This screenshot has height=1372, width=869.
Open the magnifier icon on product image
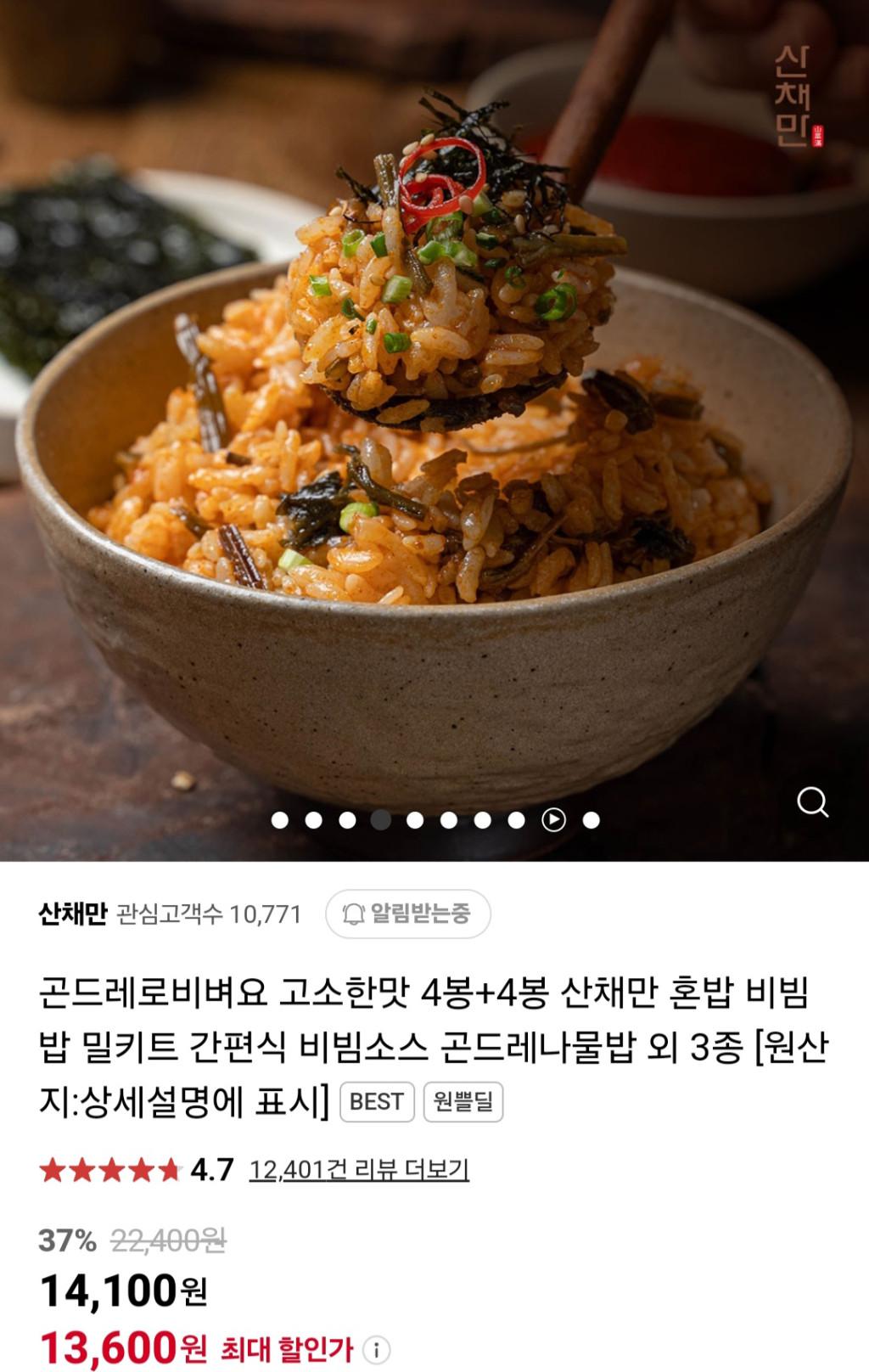click(812, 801)
